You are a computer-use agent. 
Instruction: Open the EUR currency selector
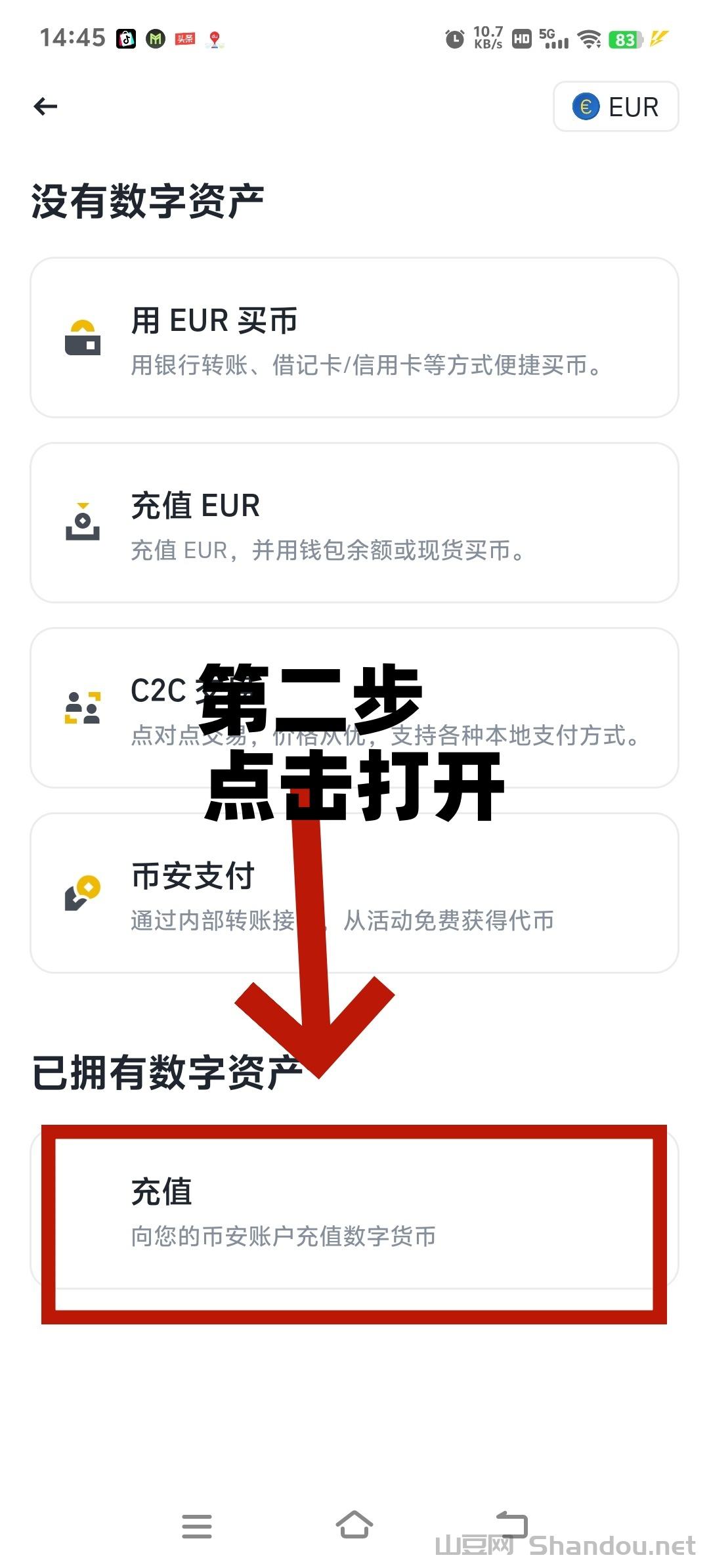(x=616, y=106)
